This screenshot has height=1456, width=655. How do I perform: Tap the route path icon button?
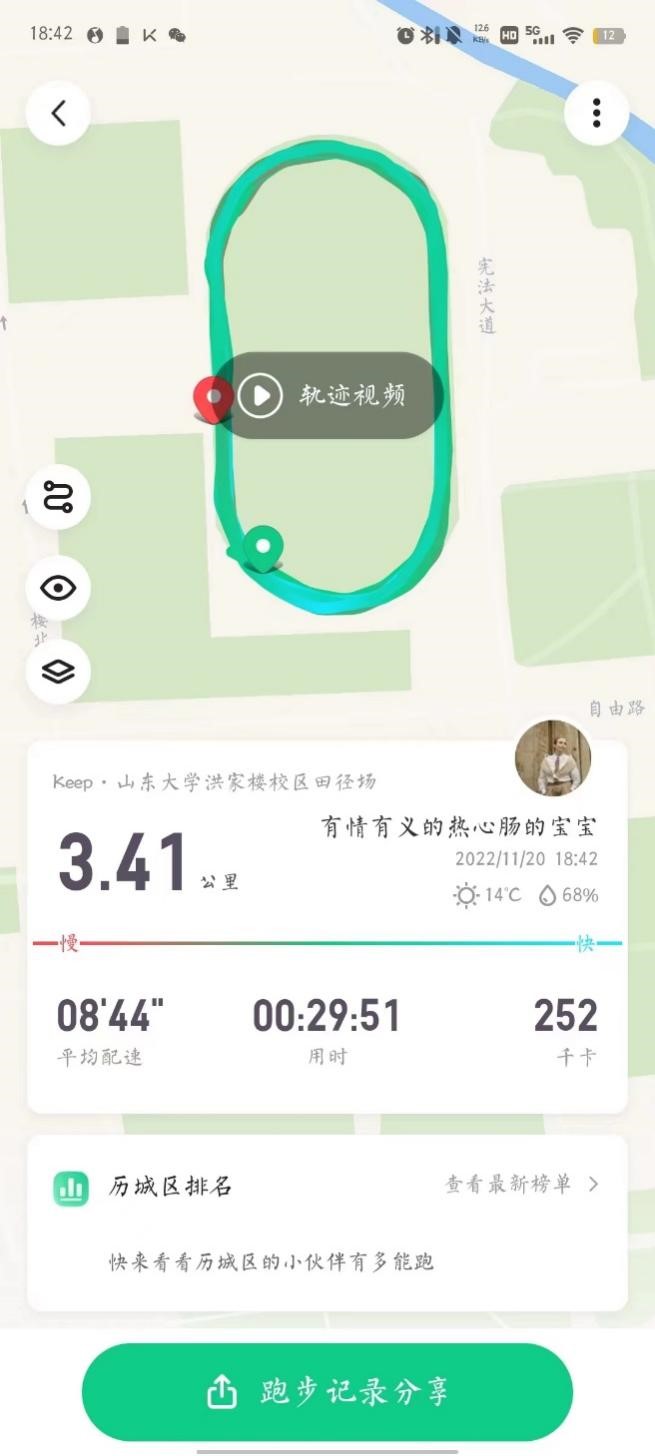58,497
